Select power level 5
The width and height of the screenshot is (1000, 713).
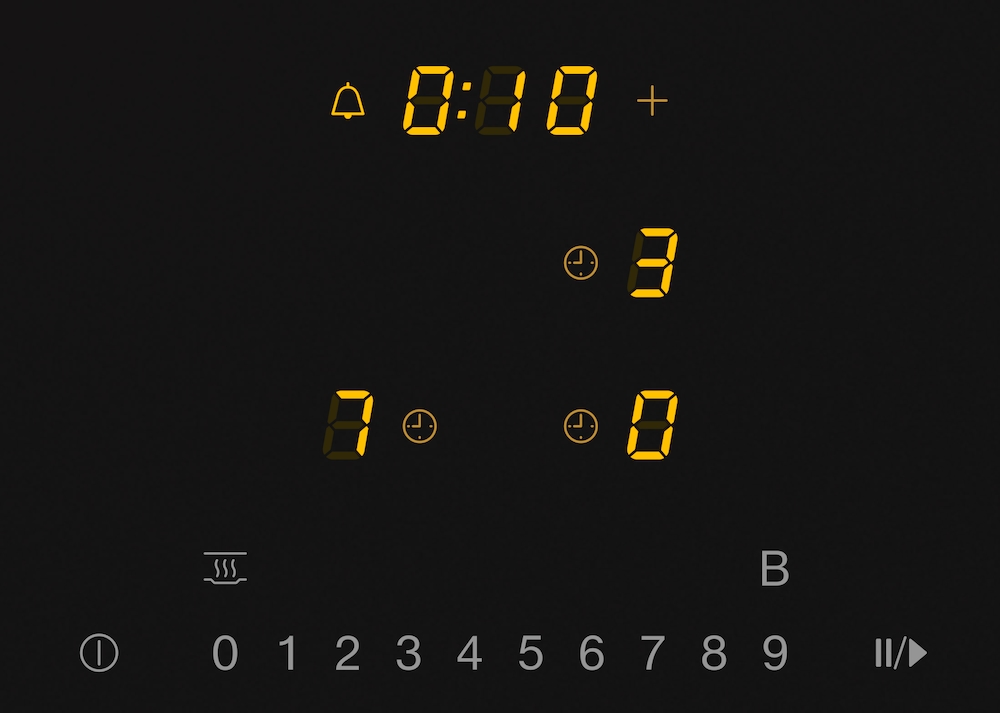click(530, 654)
